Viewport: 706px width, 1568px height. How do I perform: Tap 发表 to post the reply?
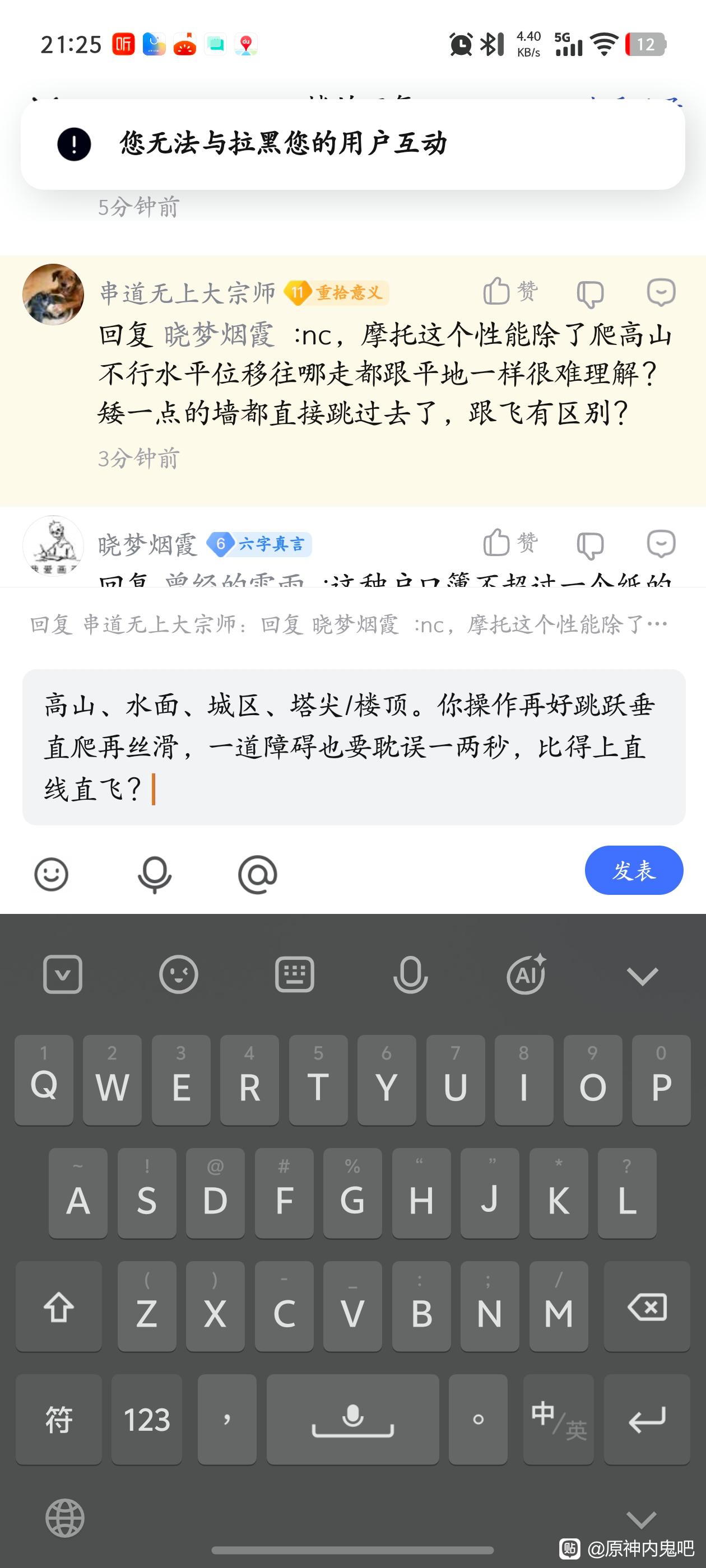(x=634, y=870)
